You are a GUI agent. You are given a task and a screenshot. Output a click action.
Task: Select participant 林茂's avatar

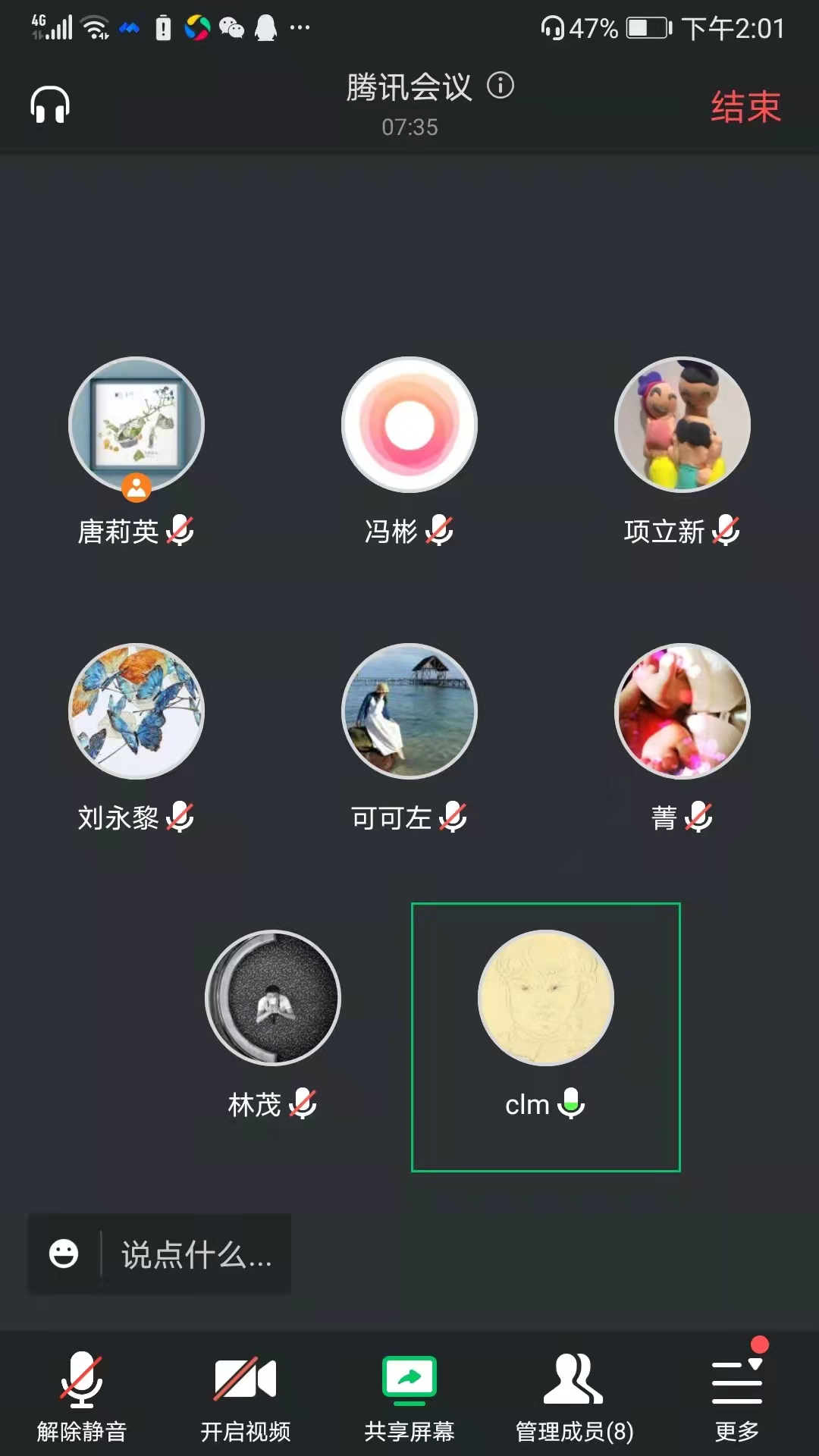(x=273, y=998)
